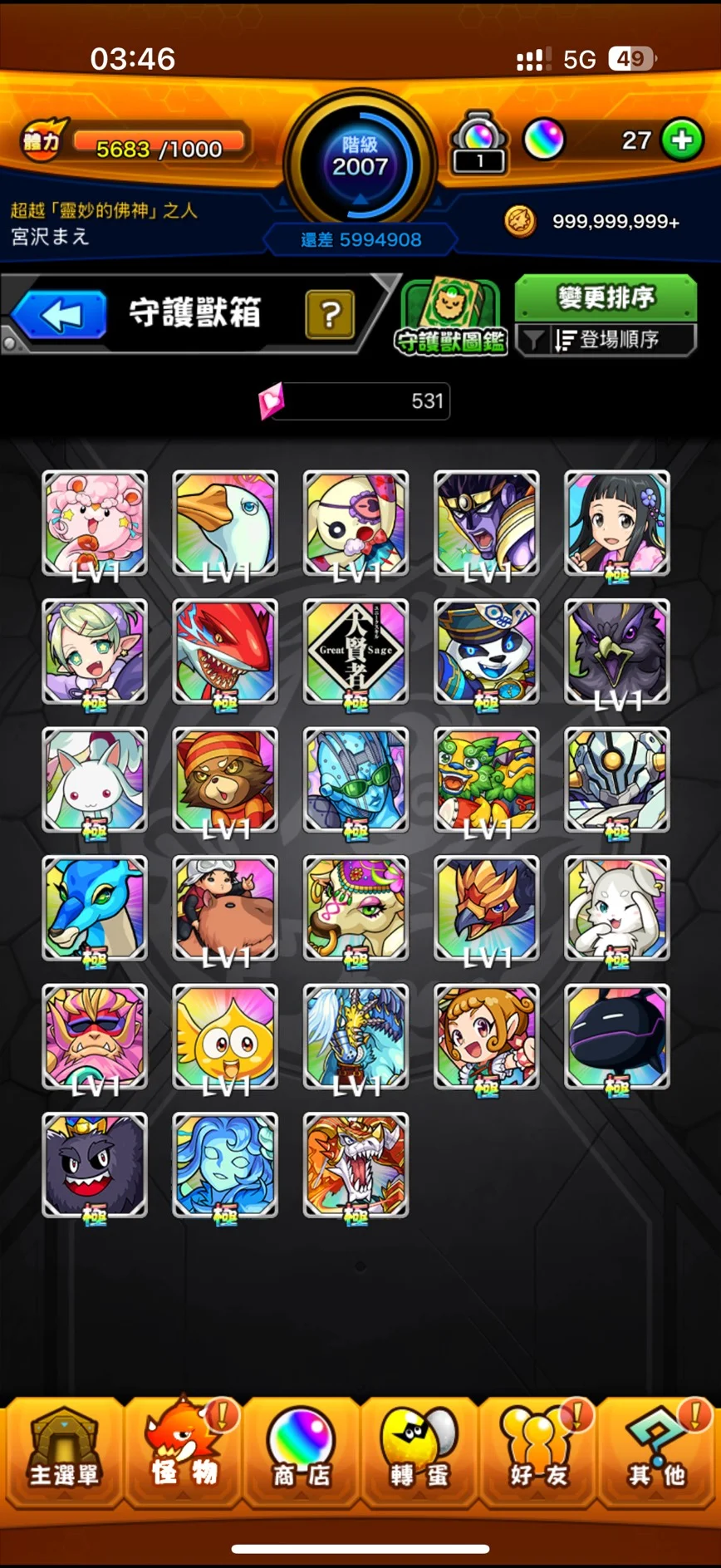Image resolution: width=721 pixels, height=1568 pixels.
Task: Select the red shark guardian
Action: click(x=225, y=651)
